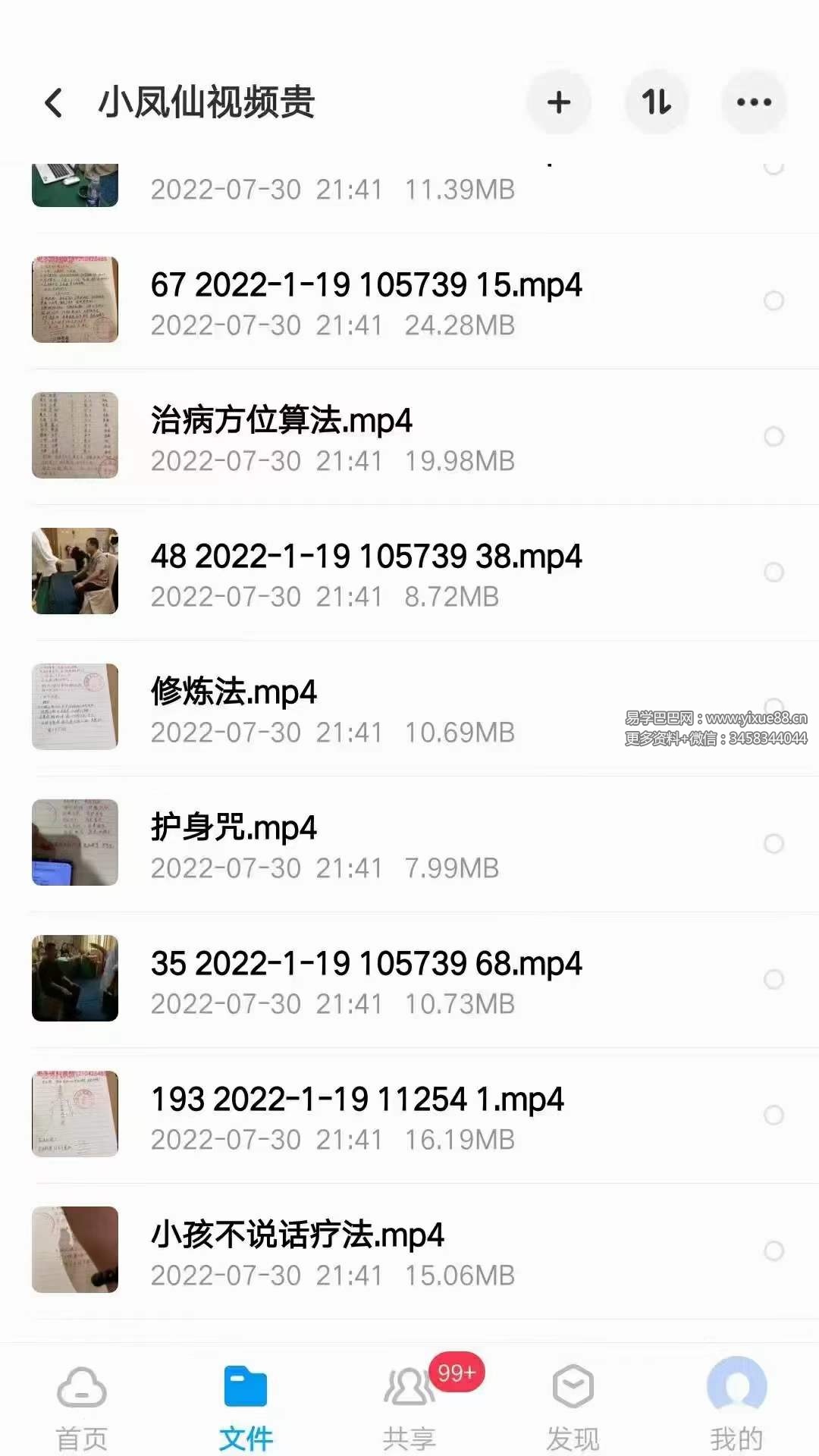This screenshot has height=1456, width=819.
Task: Go back from 小凤仙视频贵 folder
Action: (53, 102)
